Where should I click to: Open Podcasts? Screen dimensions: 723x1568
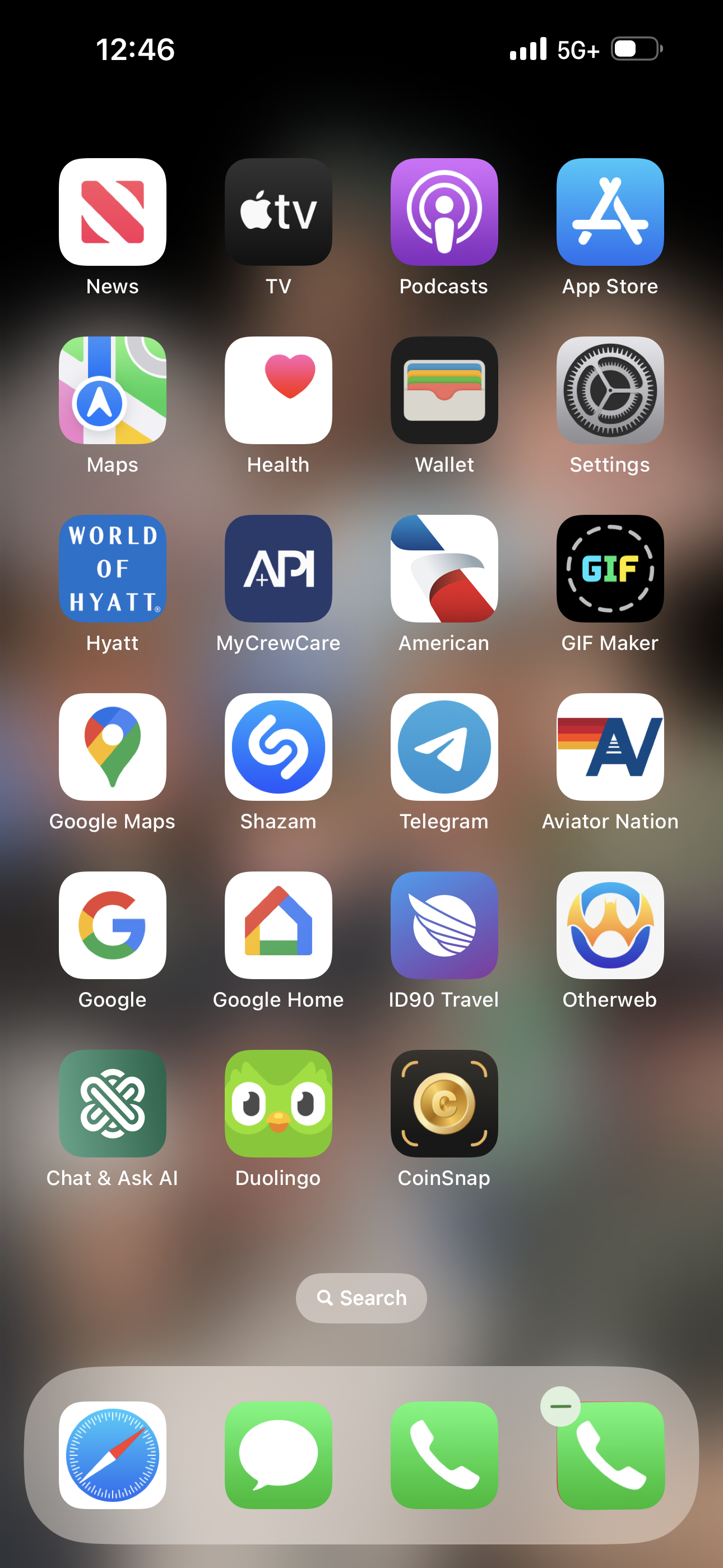(444, 212)
